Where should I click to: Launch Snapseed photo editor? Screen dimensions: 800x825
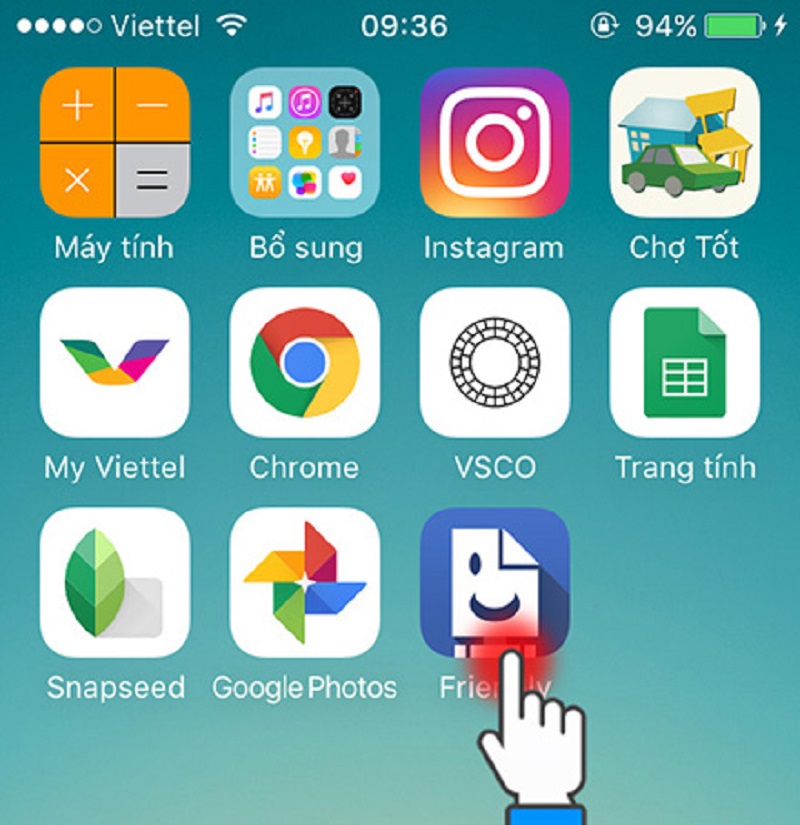pyautogui.click(x=114, y=583)
